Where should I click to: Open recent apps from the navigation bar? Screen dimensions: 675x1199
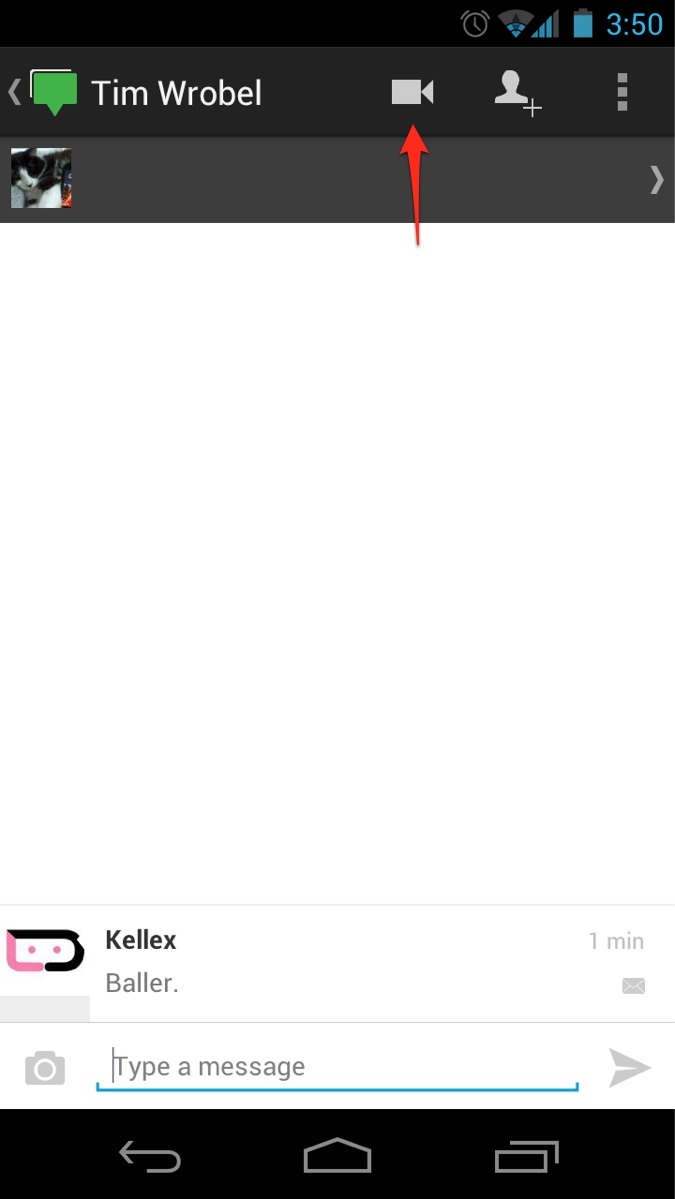point(526,1157)
